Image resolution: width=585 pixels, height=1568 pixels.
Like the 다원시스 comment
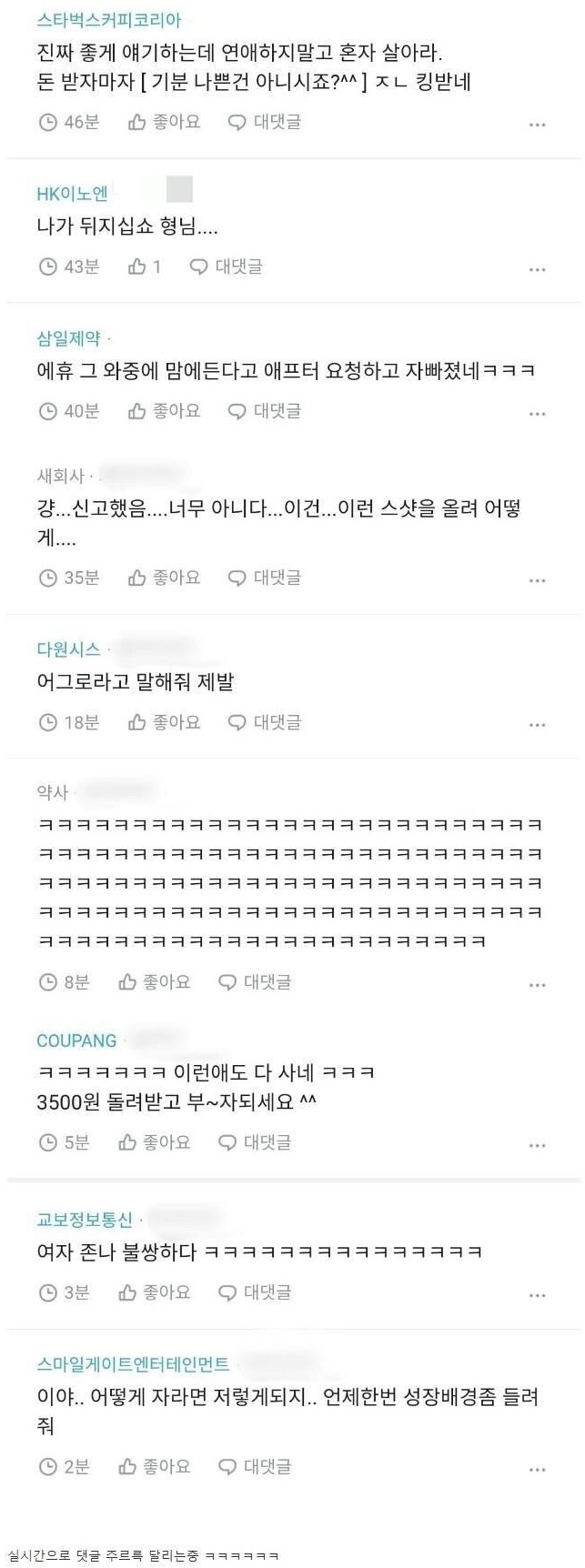(164, 722)
